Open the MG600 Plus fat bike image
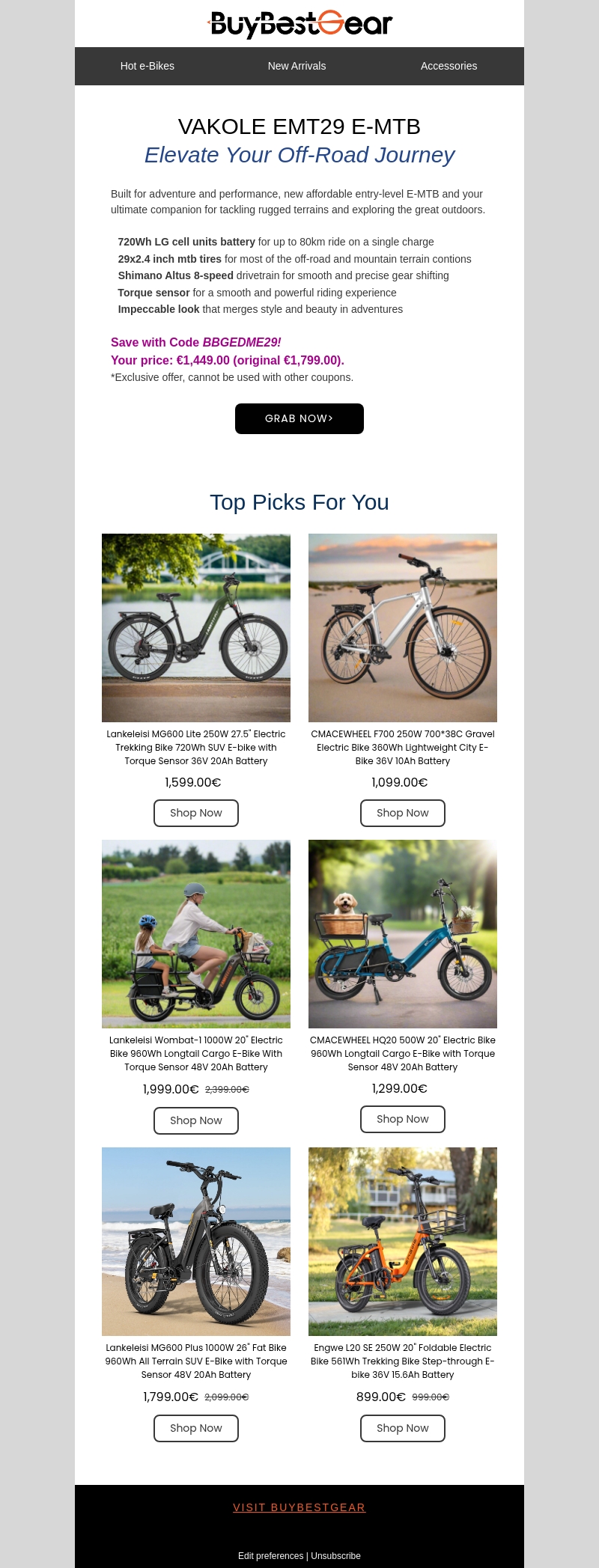The width and height of the screenshot is (599, 1568). pos(196,1241)
